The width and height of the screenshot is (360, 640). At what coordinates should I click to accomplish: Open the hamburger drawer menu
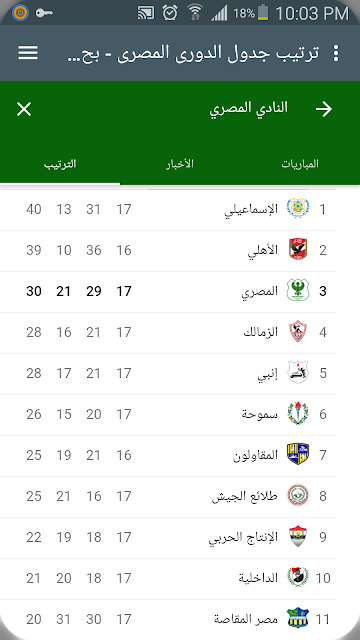coord(28,53)
